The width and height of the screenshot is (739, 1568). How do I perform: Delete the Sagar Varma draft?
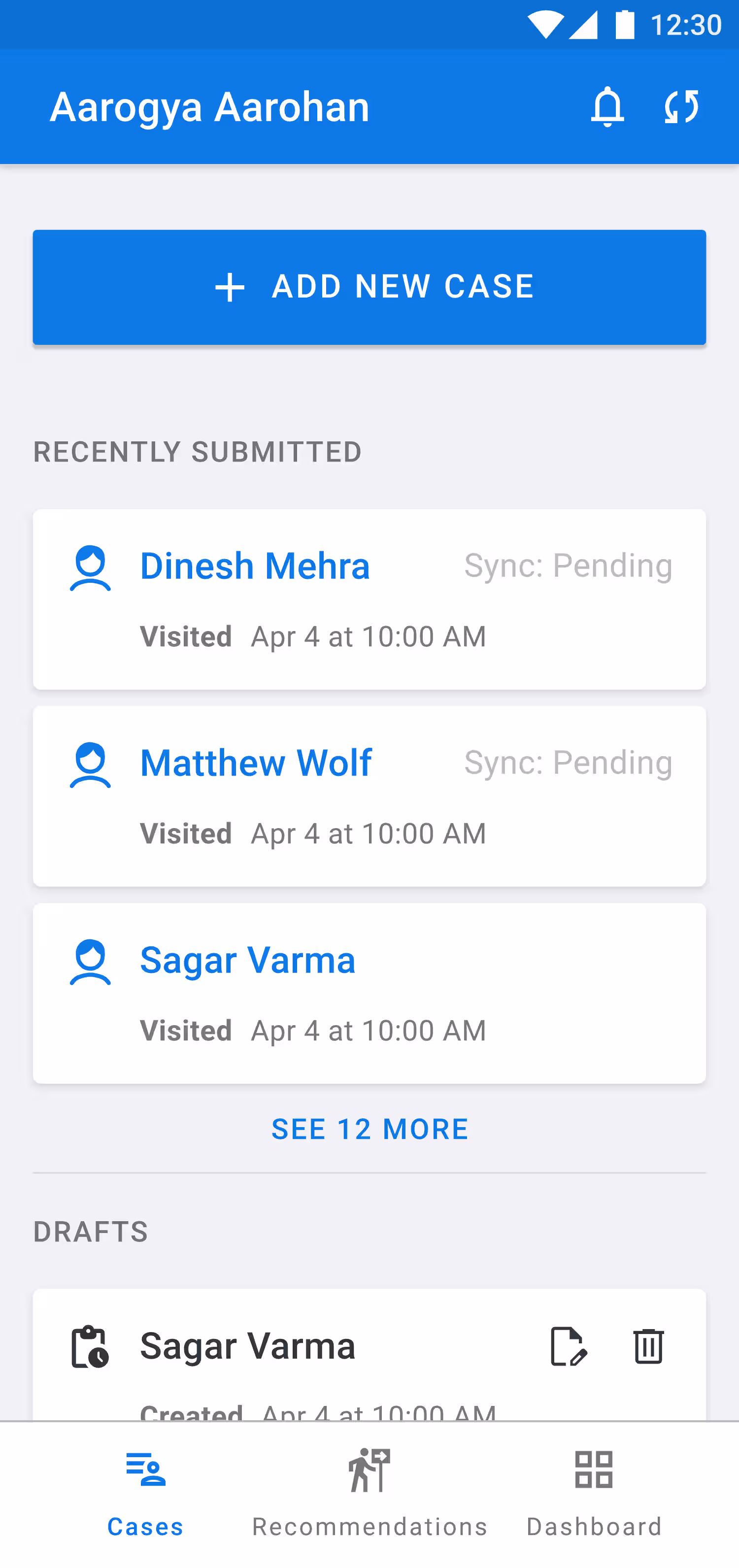(648, 1346)
